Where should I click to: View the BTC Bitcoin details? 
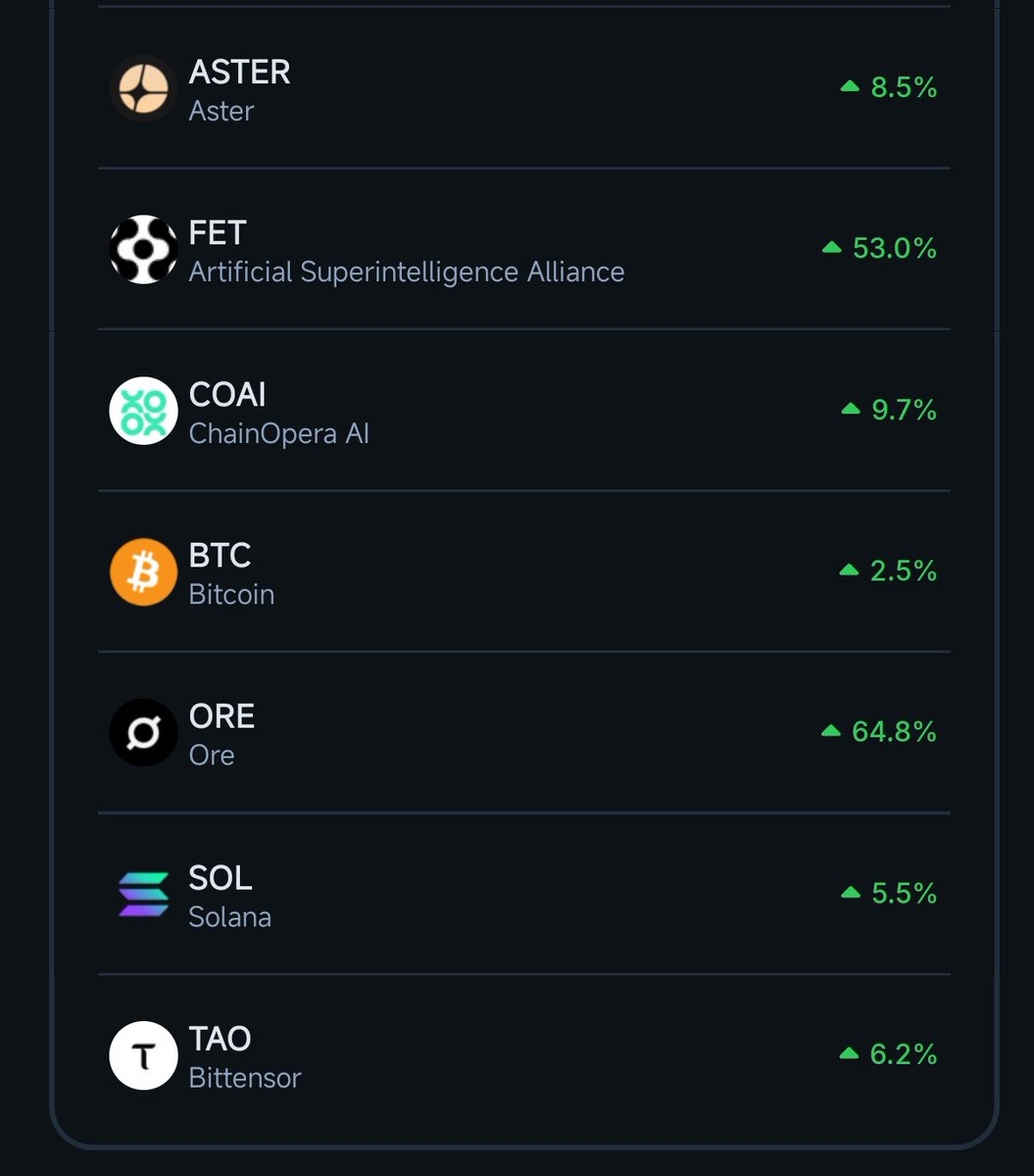(523, 572)
